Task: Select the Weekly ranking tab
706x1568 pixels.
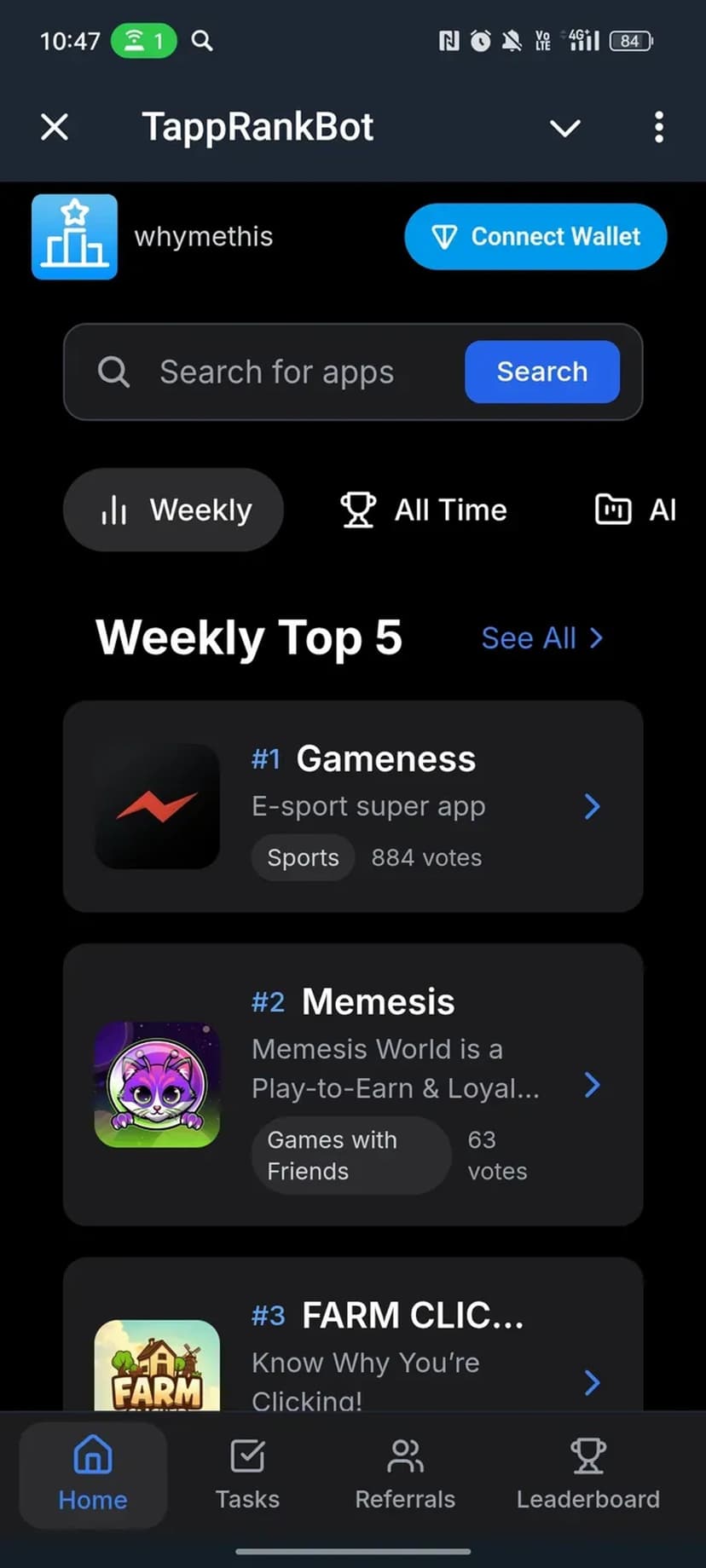Action: pos(174,510)
